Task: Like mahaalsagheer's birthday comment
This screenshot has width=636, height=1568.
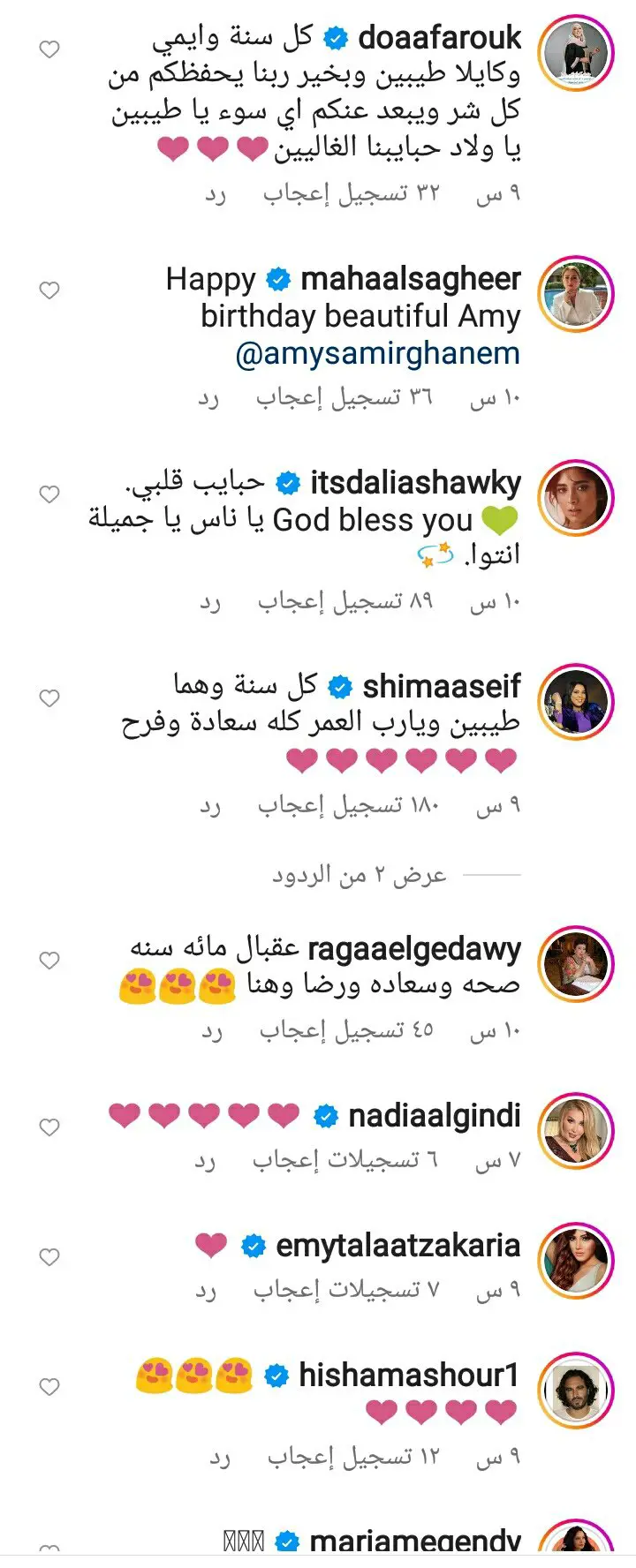Action: pyautogui.click(x=49, y=290)
